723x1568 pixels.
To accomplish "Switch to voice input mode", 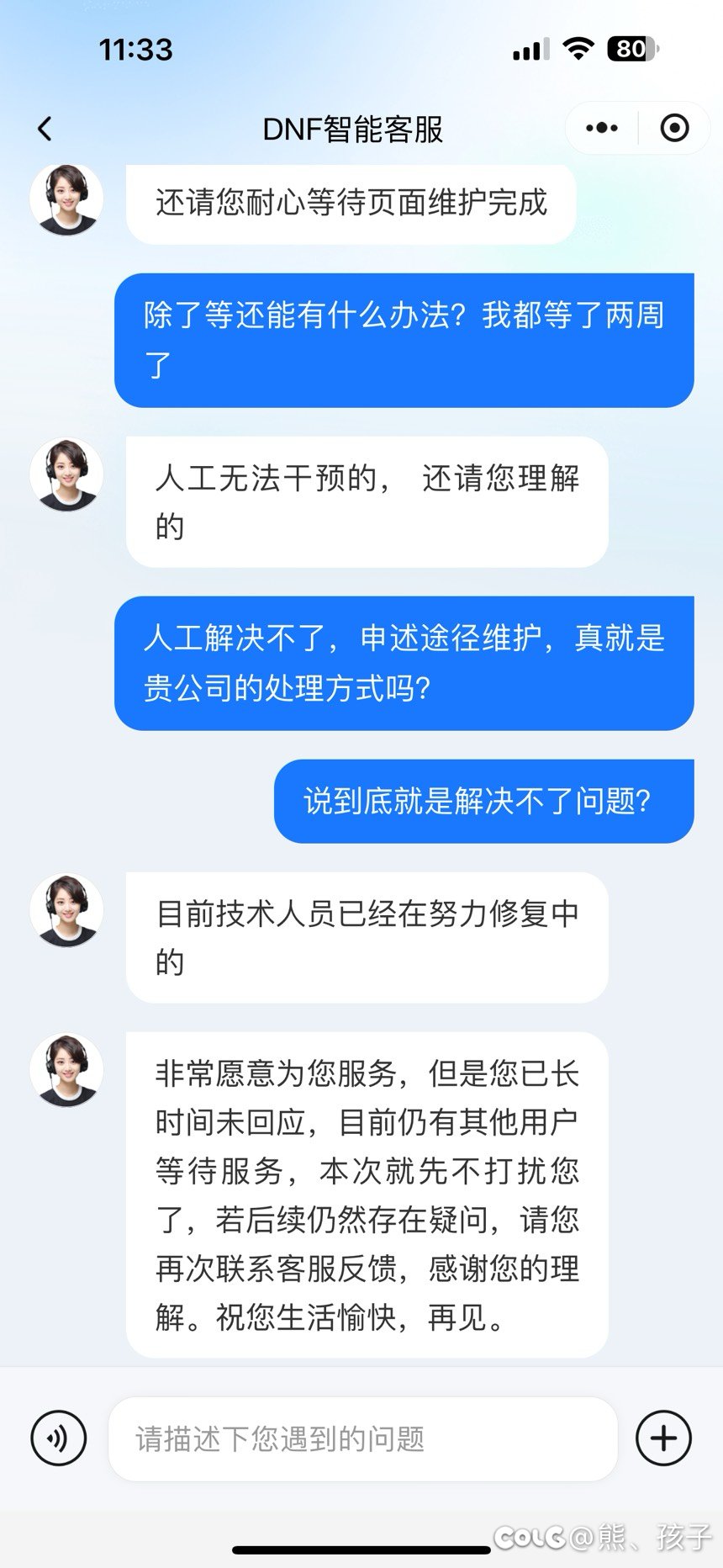I will 58,1438.
